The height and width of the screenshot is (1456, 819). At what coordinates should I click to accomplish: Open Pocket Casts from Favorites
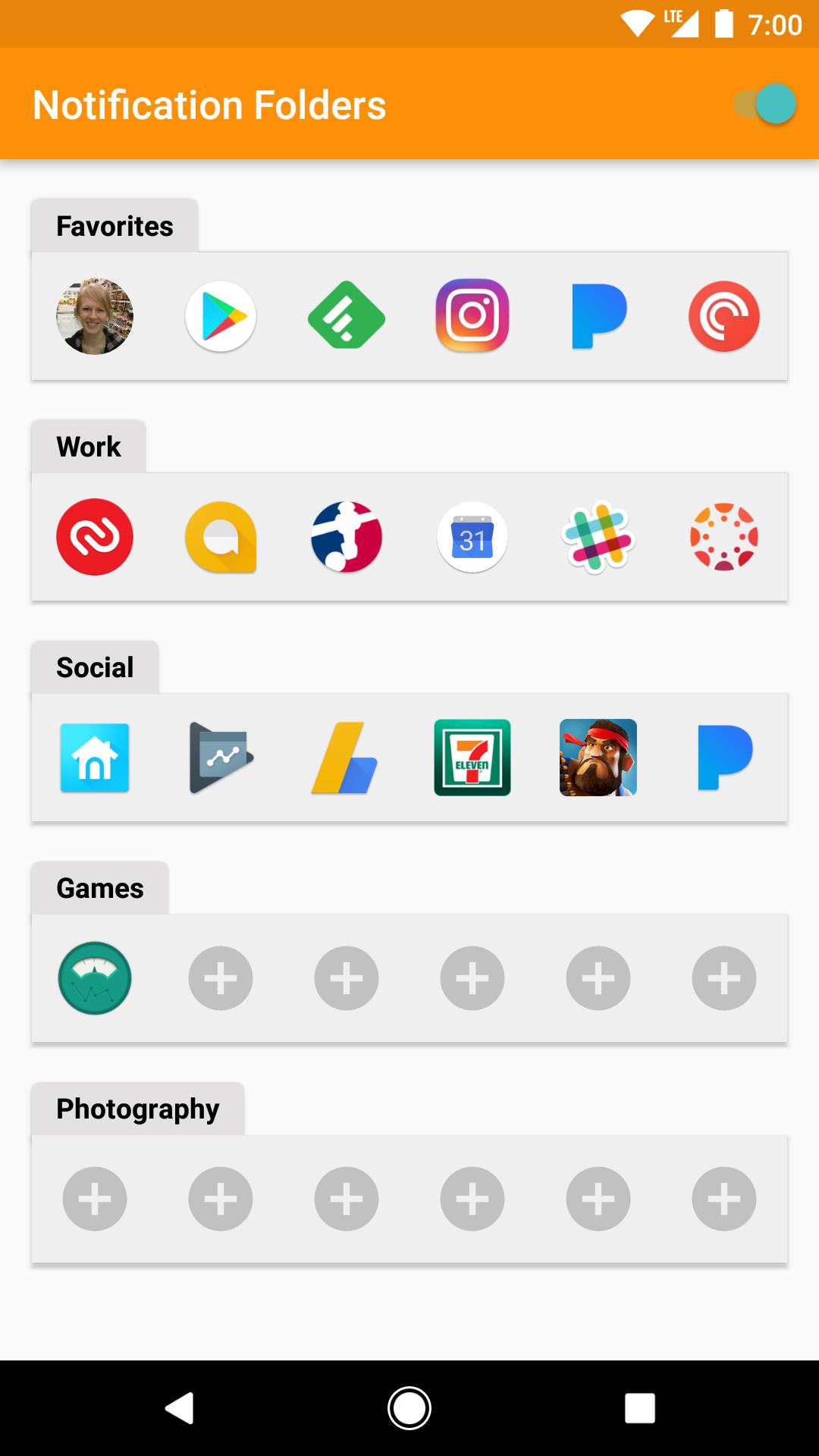pyautogui.click(x=724, y=316)
